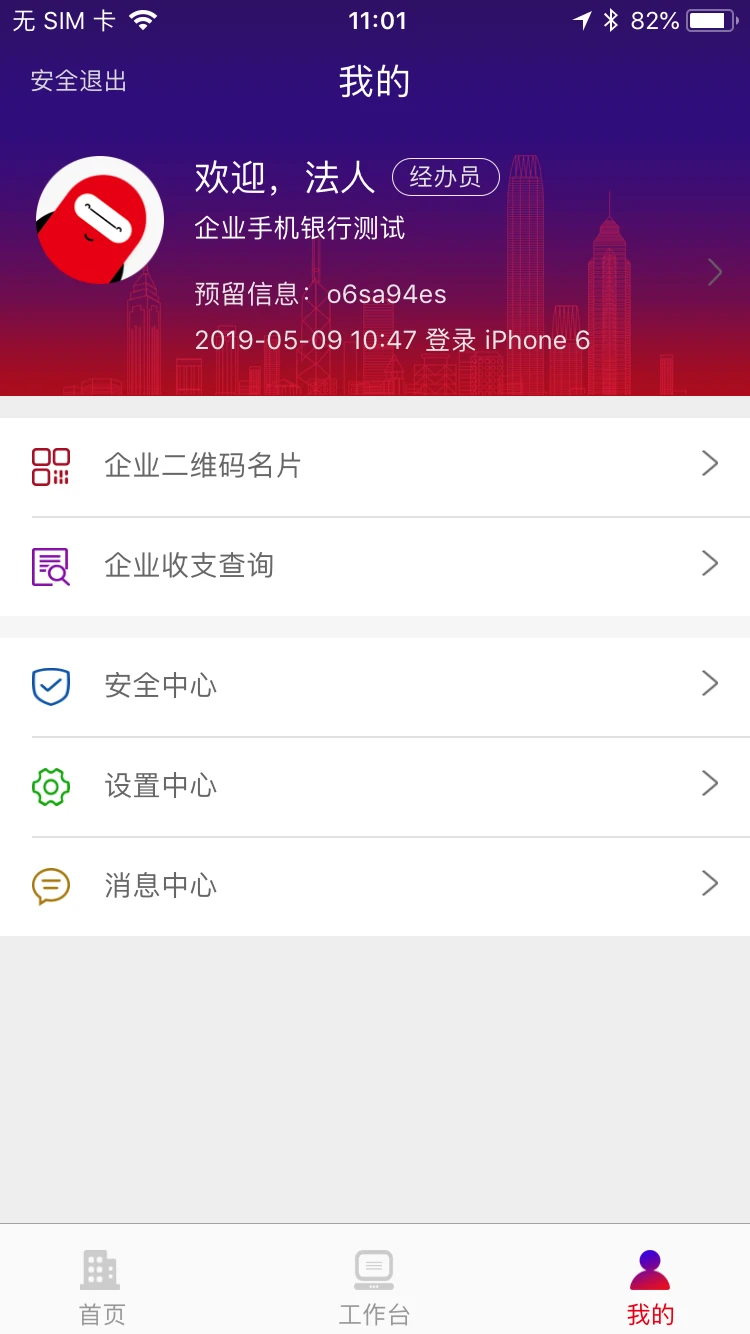Tap the enterprise income and expense query icon
The width and height of the screenshot is (750, 1334).
pyautogui.click(x=51, y=565)
